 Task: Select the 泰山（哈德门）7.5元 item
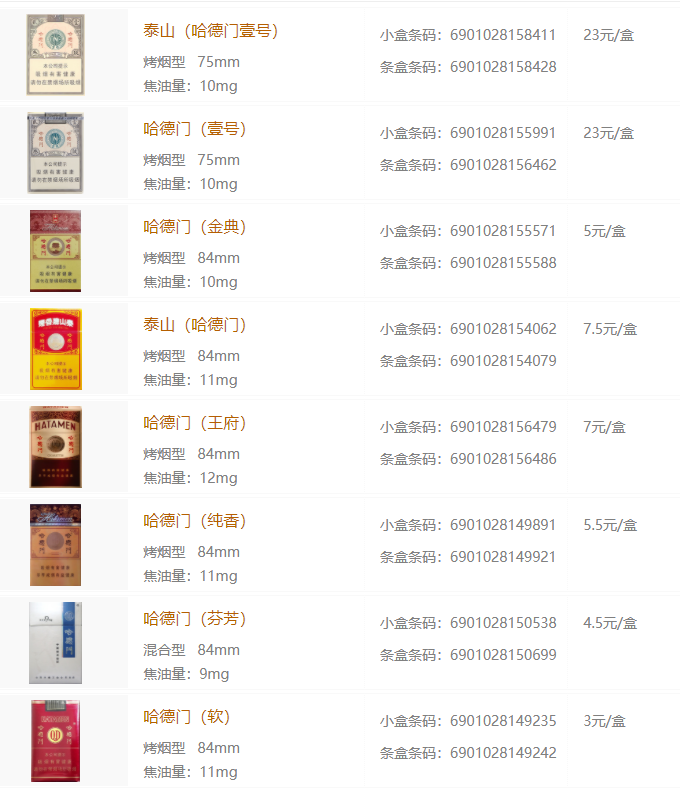195,325
